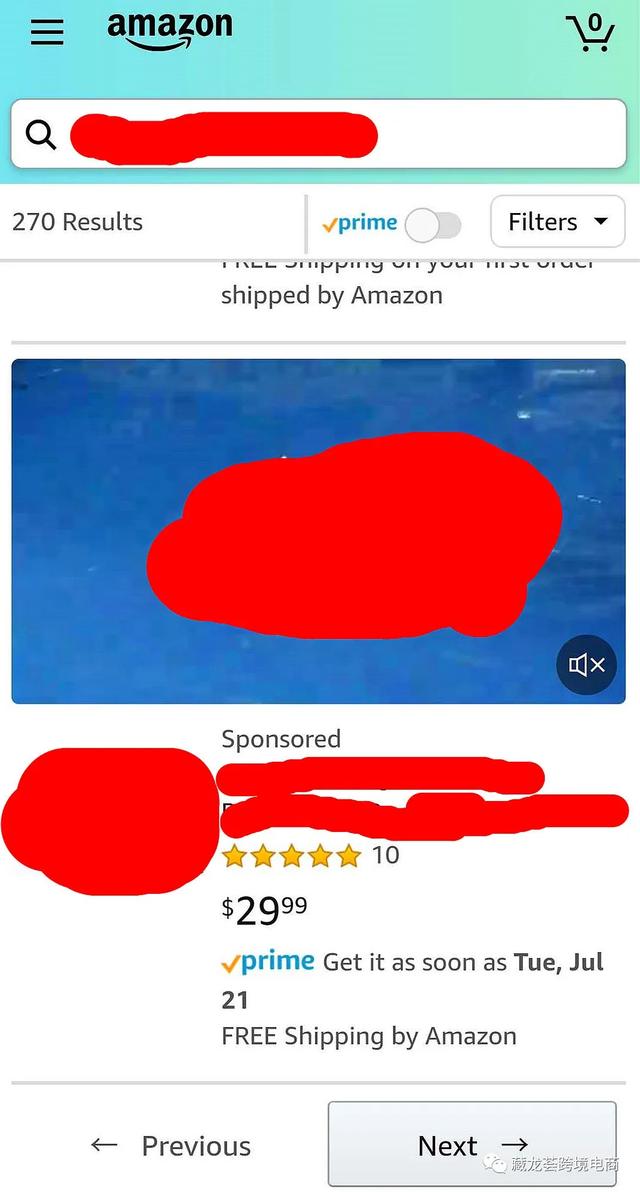Open the sponsored video ad
This screenshot has width=640, height=1192.
[x=318, y=531]
